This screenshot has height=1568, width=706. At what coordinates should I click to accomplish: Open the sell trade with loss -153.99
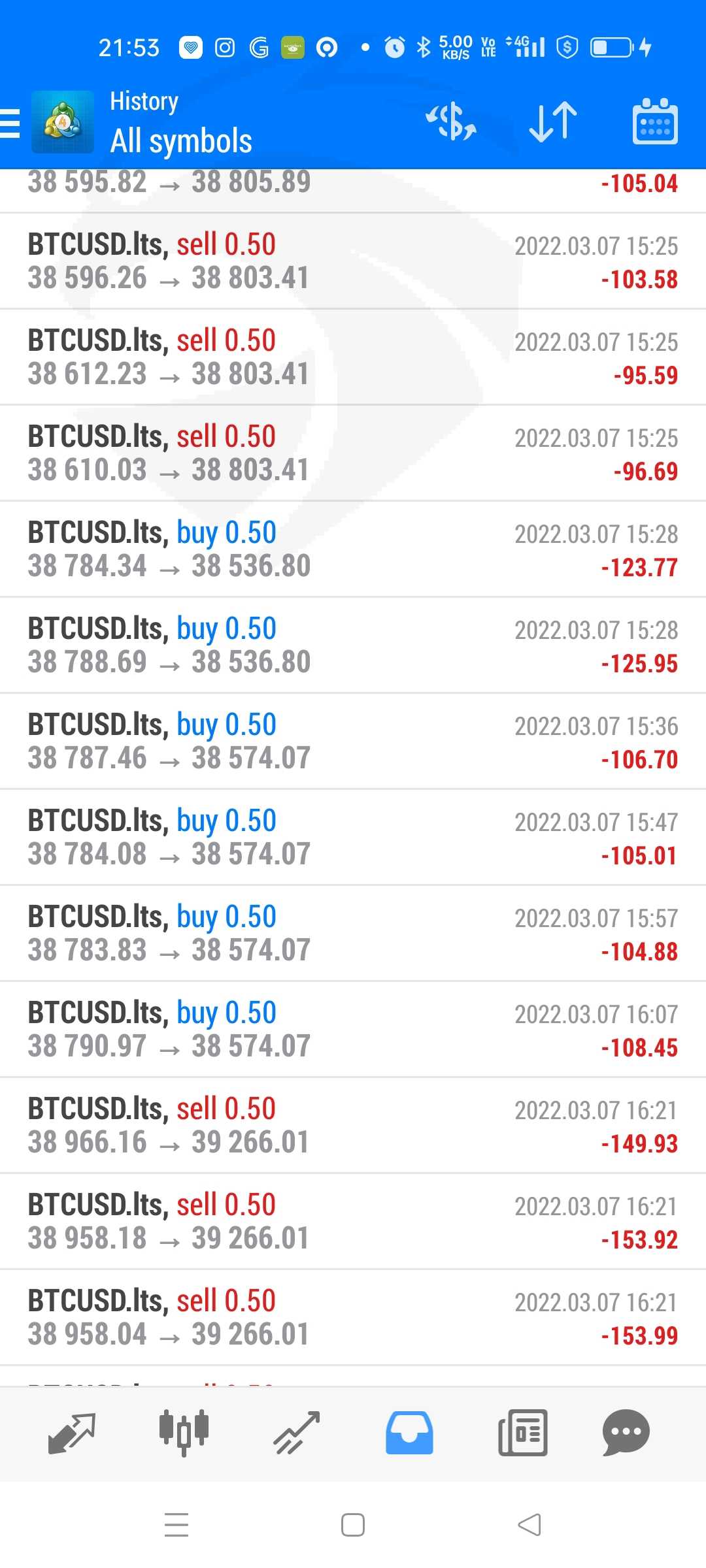coord(353,1318)
